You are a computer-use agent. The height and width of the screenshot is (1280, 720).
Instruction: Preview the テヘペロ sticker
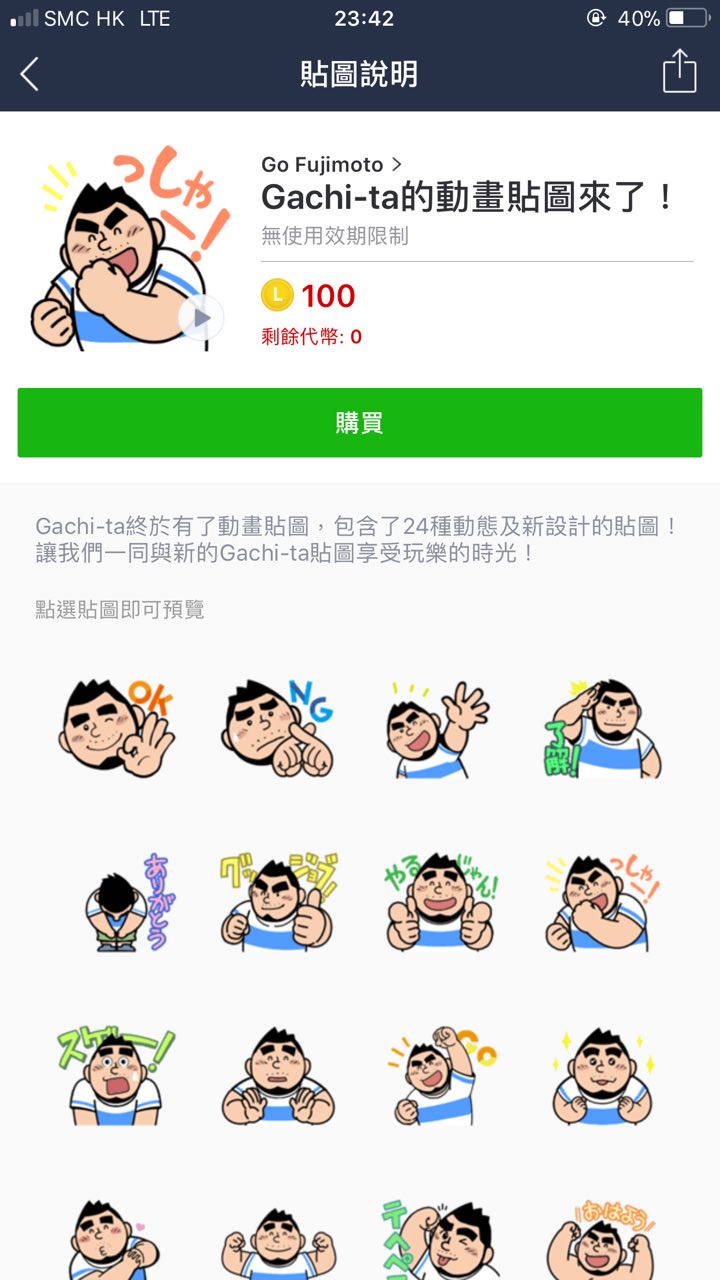[x=440, y=1240]
